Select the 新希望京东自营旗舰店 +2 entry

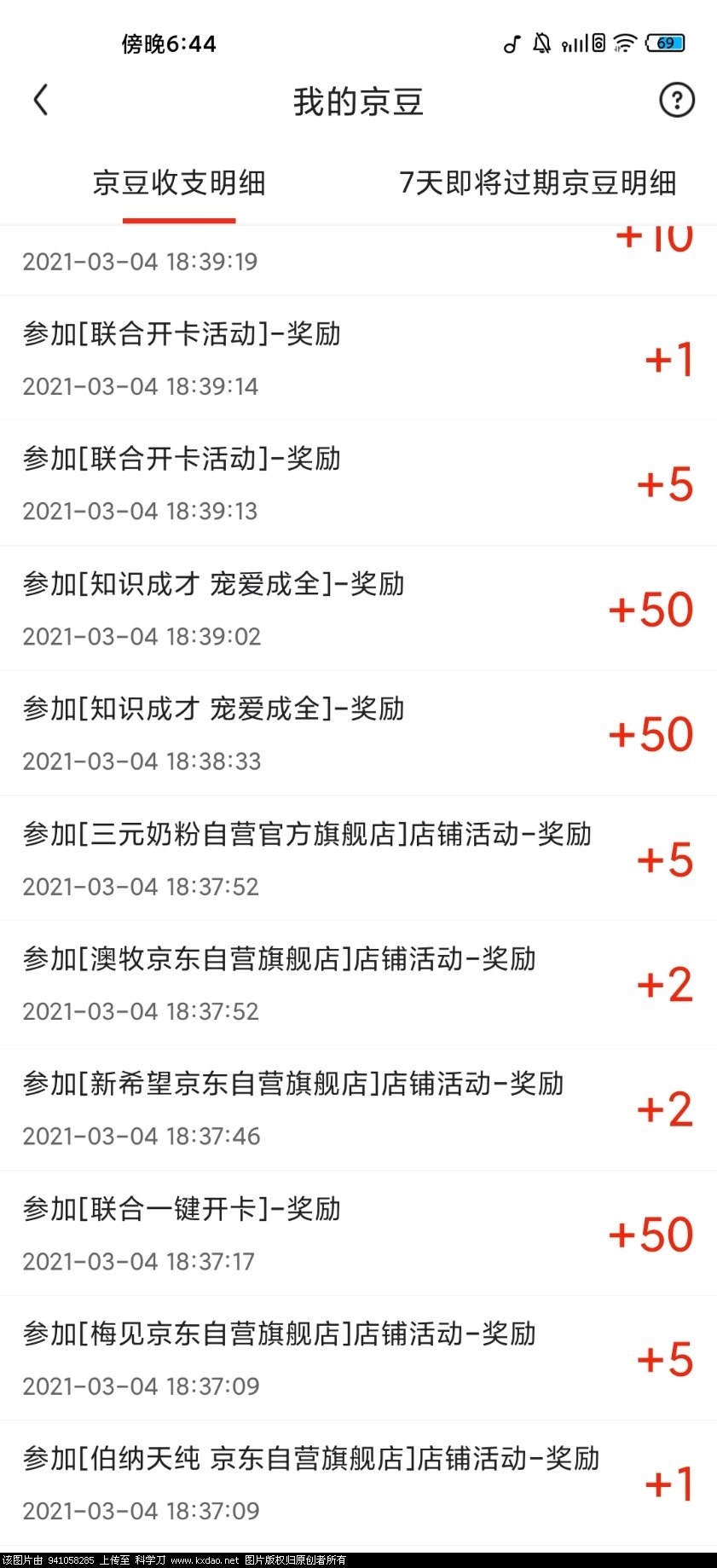coord(358,1107)
